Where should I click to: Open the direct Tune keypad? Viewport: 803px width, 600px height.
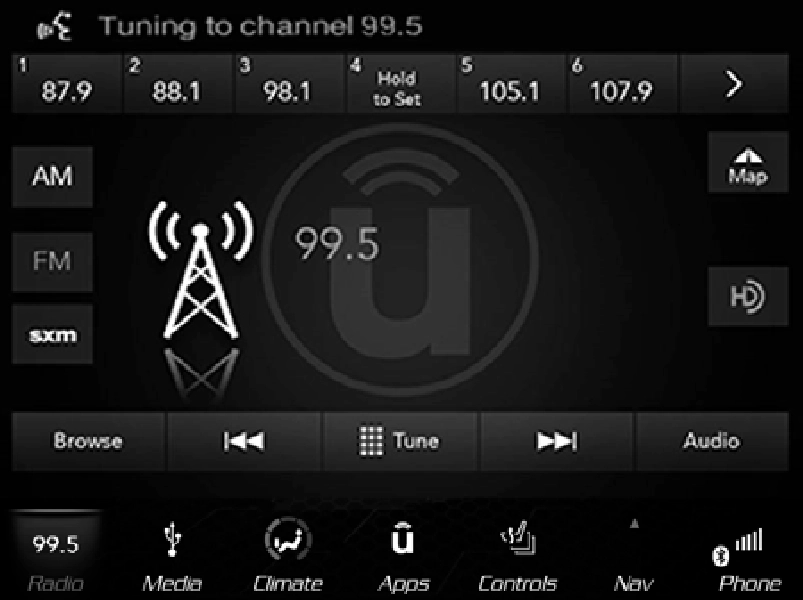click(x=400, y=441)
